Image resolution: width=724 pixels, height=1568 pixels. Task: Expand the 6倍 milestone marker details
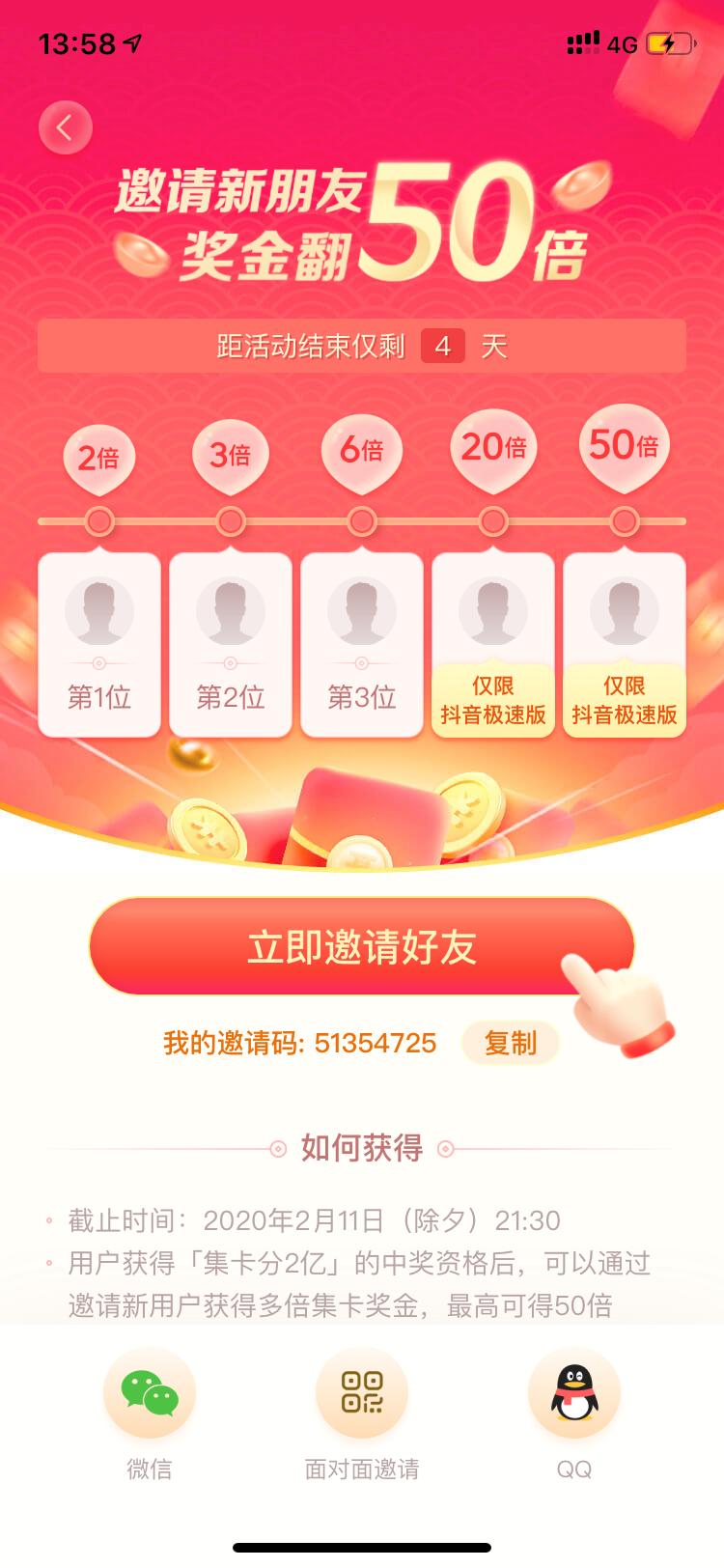click(x=362, y=451)
